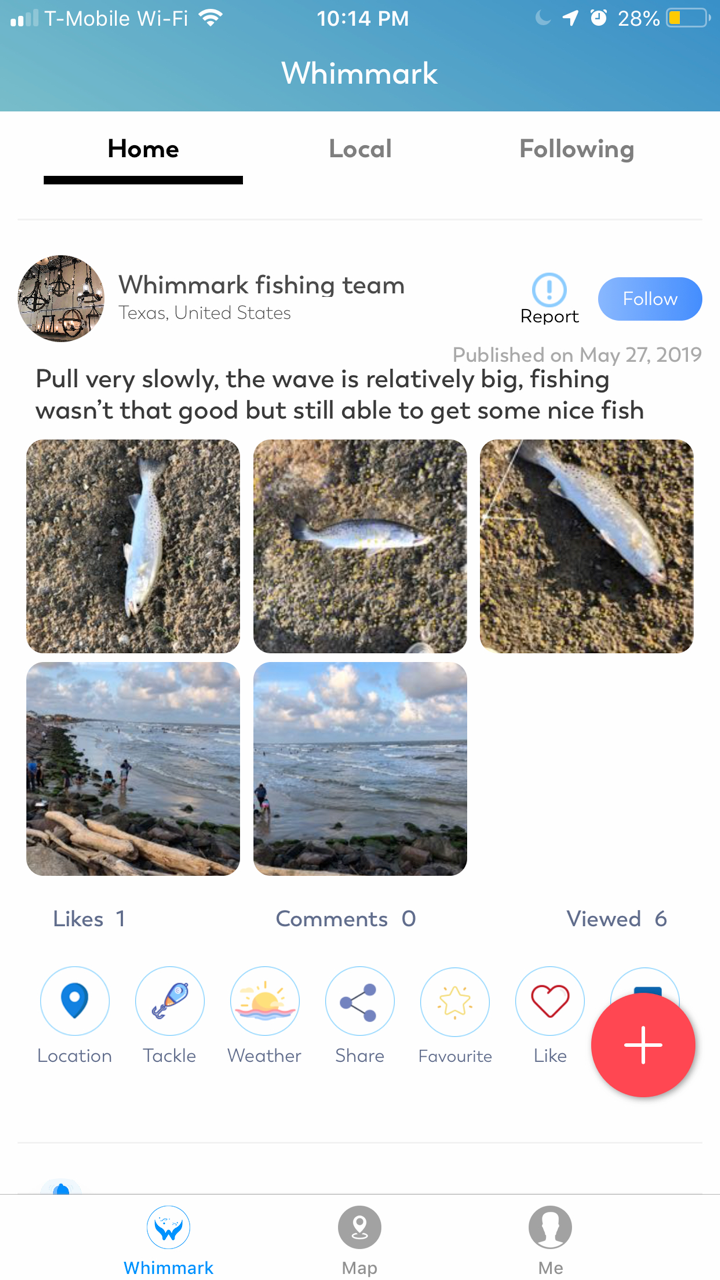Open the Whimmark icon in bottom navigation
Screen dimensions: 720x1280
pyautogui.click(x=168, y=1226)
